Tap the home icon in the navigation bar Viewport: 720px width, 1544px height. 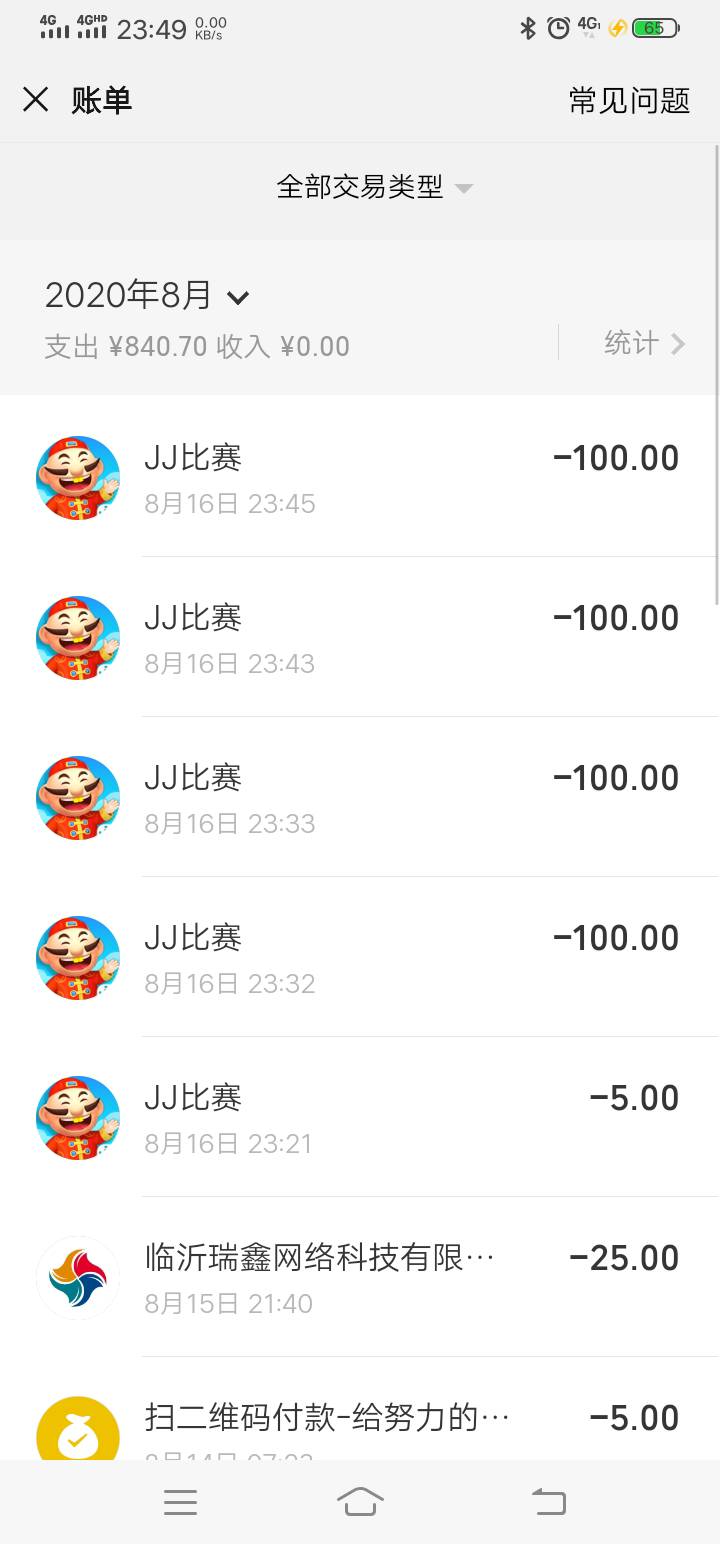(360, 1501)
